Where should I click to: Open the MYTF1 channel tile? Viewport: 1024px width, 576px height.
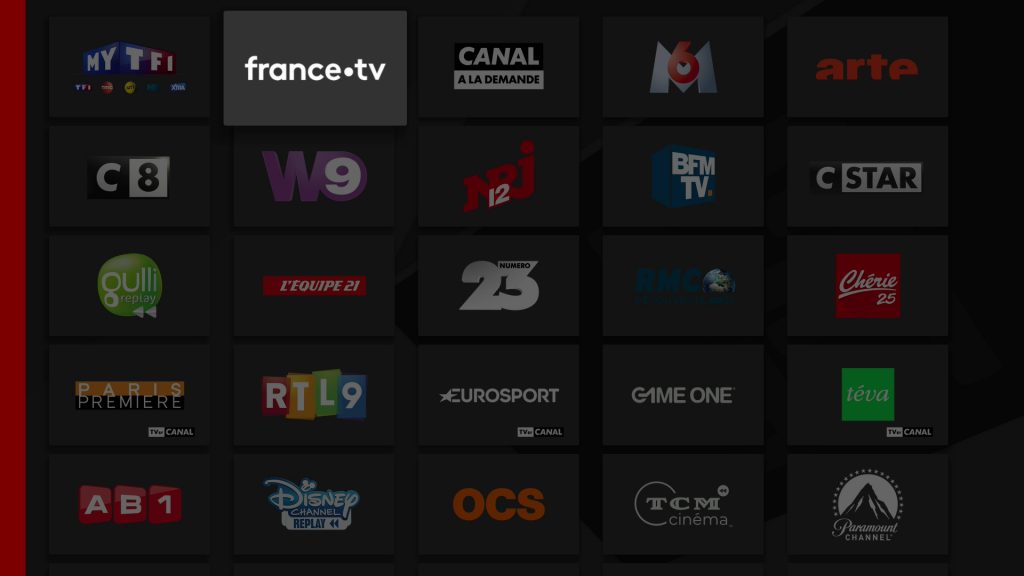(129, 67)
